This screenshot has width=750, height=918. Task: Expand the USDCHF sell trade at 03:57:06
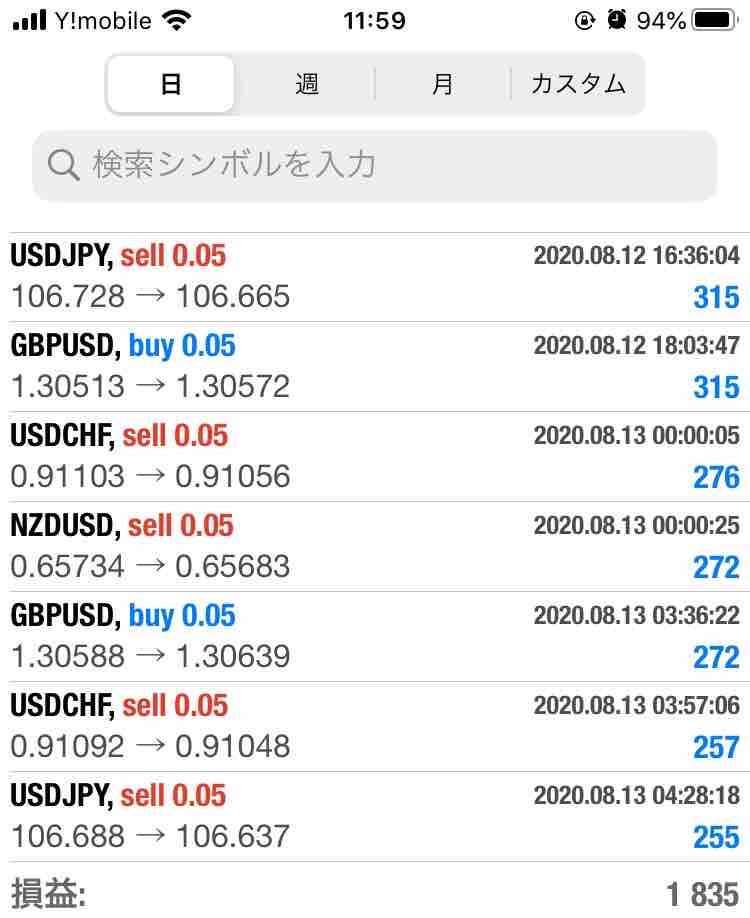click(x=375, y=727)
